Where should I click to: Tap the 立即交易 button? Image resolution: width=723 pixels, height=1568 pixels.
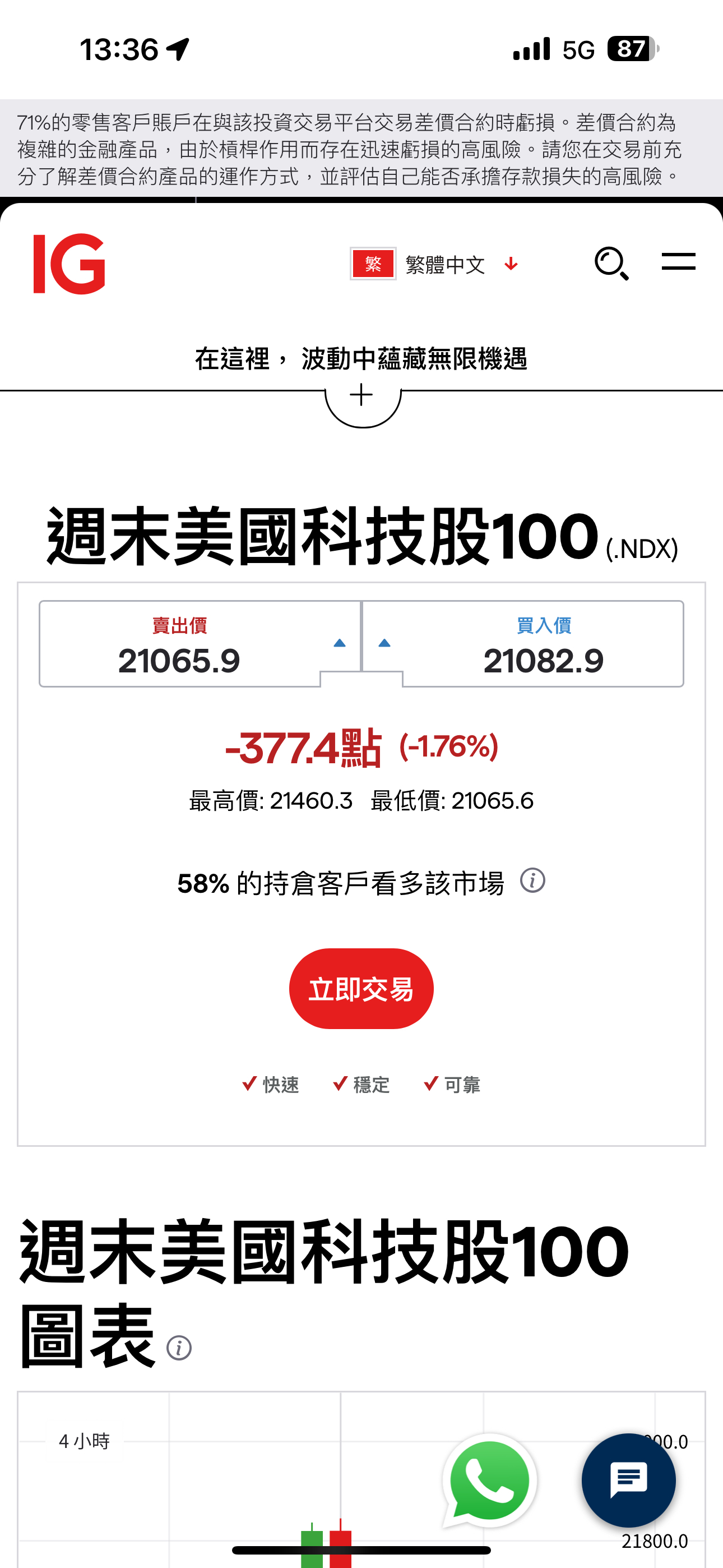click(x=361, y=989)
